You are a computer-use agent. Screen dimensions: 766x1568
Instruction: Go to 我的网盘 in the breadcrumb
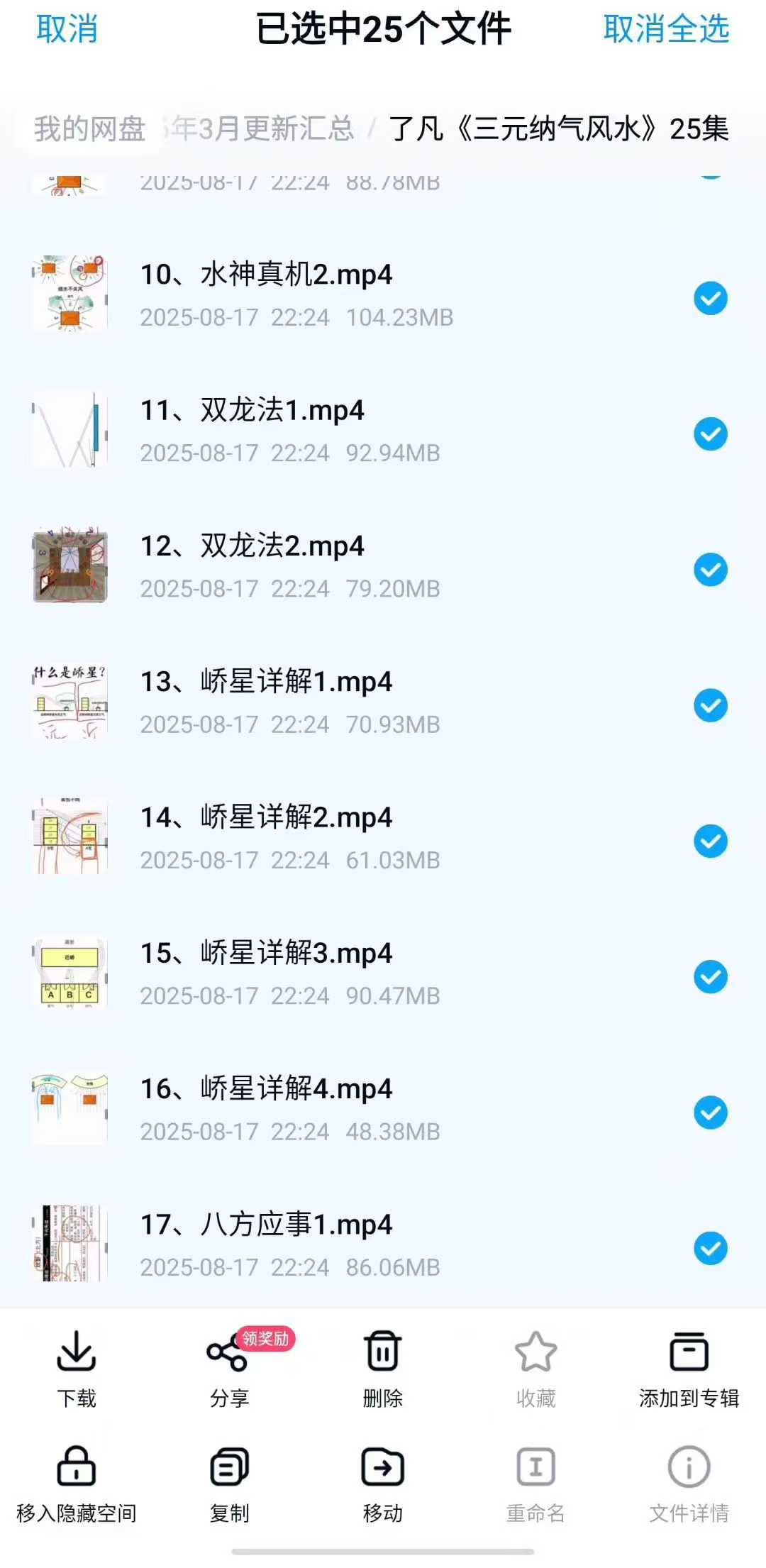point(89,129)
